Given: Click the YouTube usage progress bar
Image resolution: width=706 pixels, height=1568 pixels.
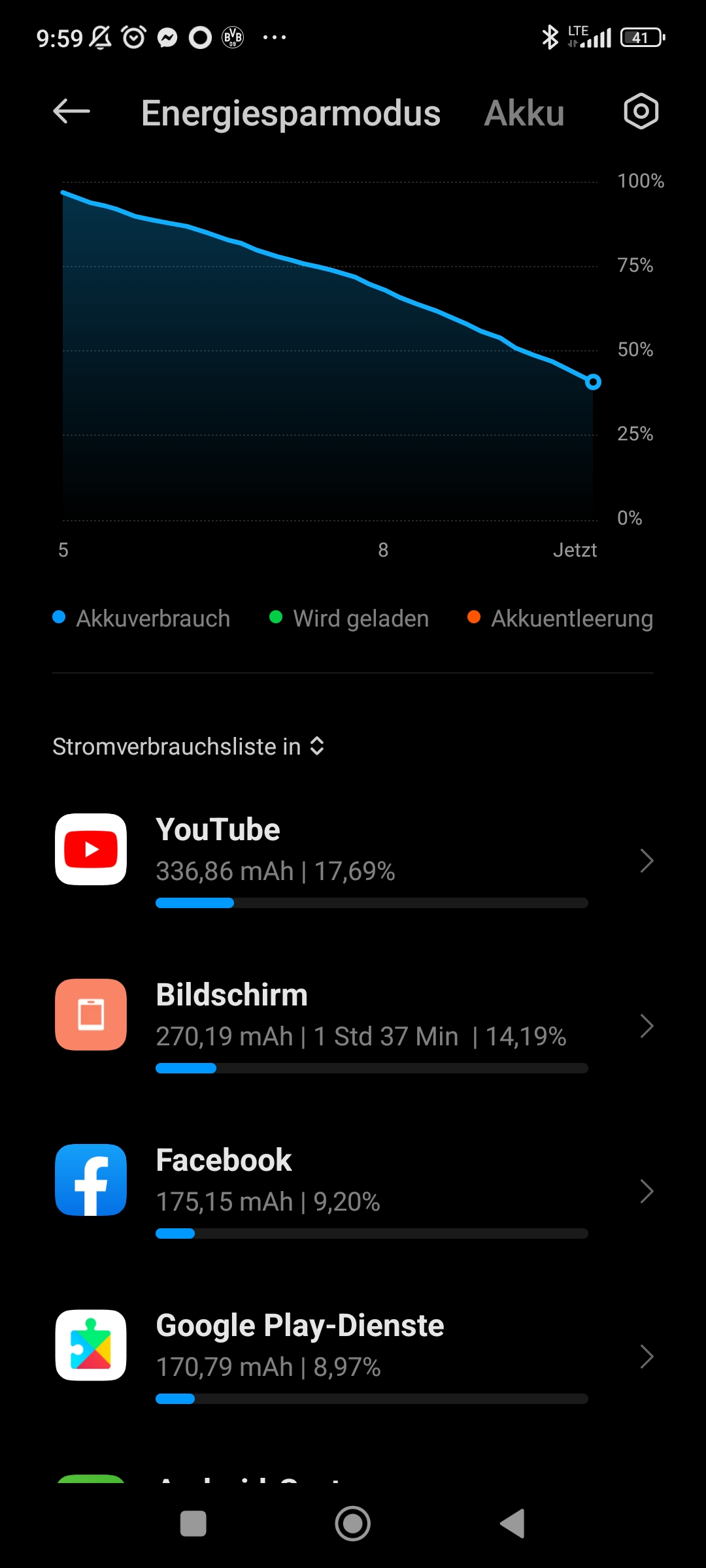Looking at the screenshot, I should coord(371,902).
